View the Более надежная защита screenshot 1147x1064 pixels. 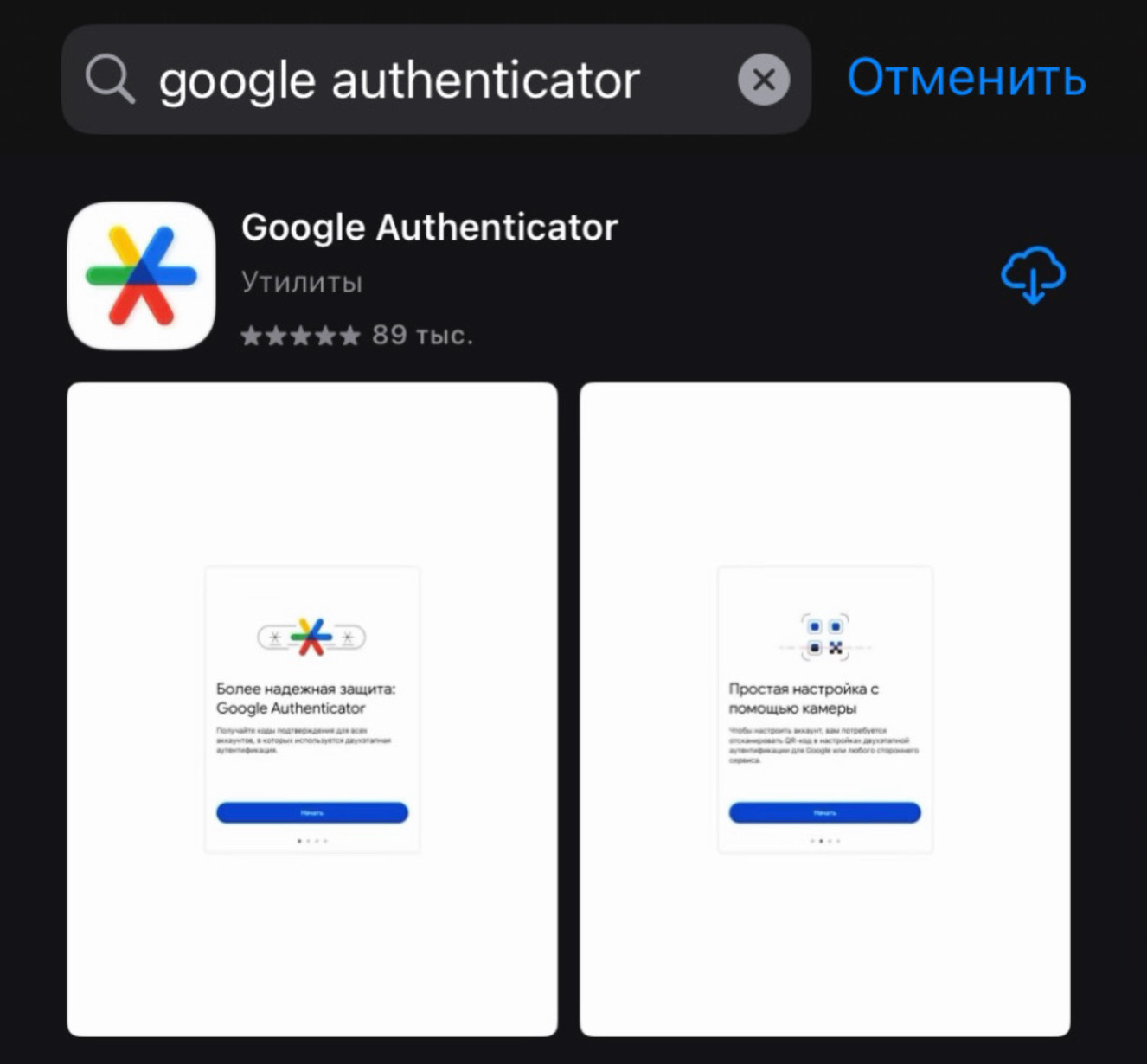pyautogui.click(x=312, y=709)
